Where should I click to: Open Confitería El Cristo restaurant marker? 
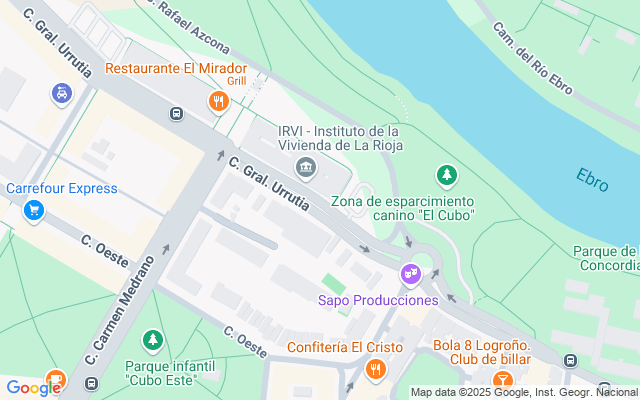375,371
